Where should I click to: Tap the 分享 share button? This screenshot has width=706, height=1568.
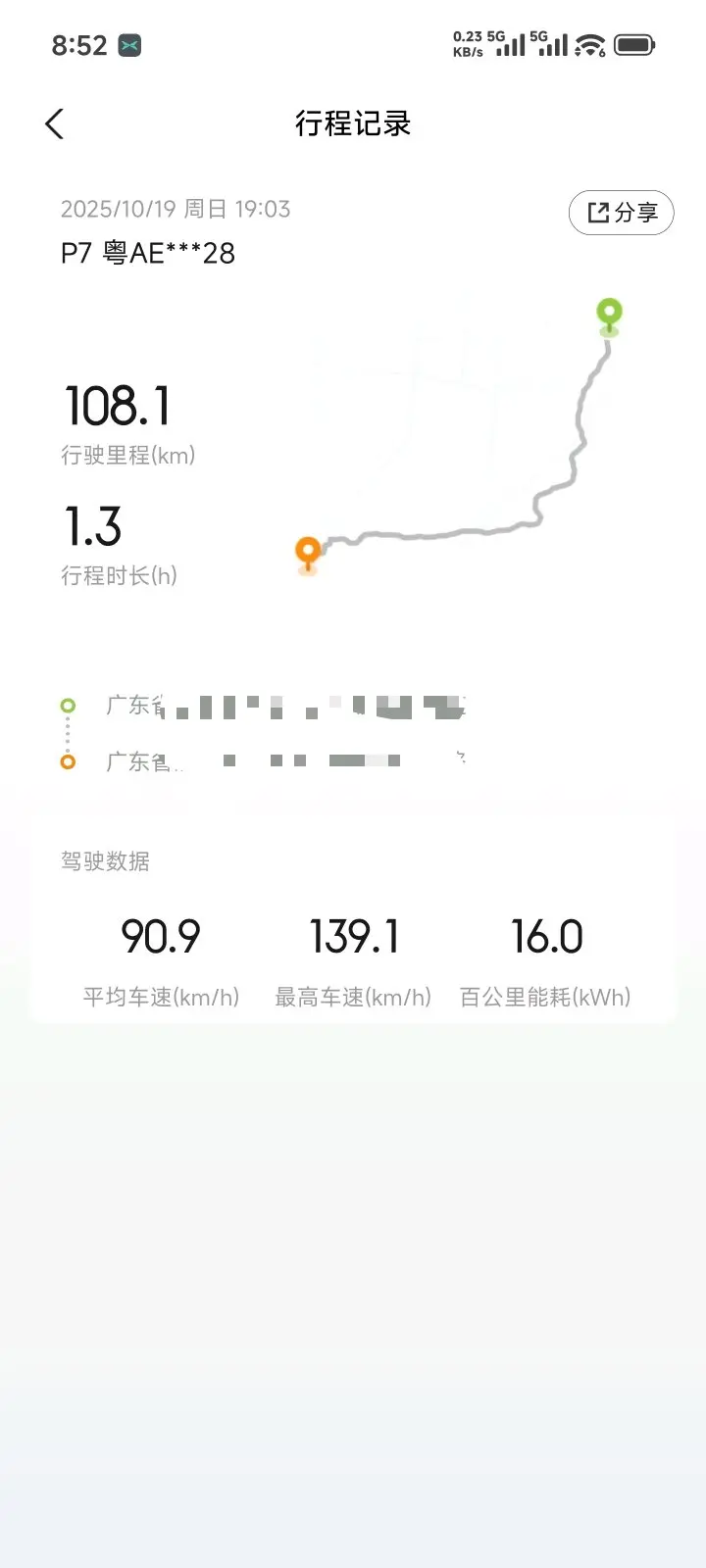click(x=622, y=213)
